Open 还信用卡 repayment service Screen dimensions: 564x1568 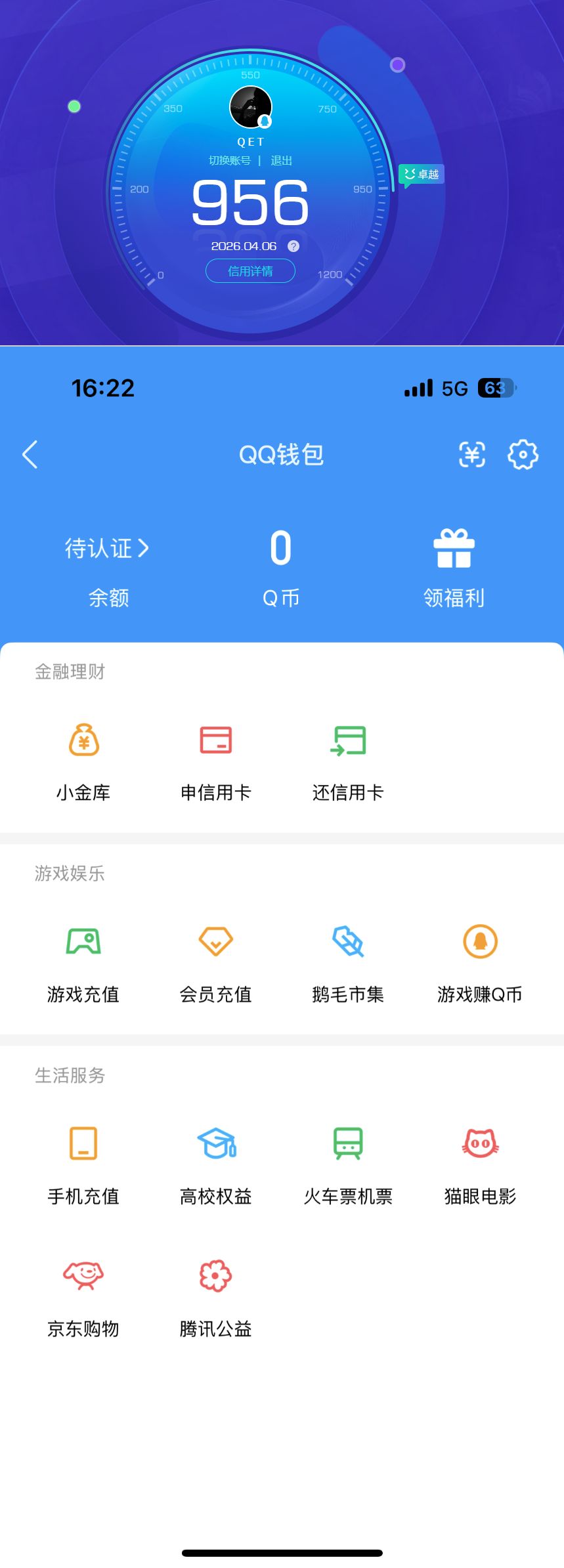[347, 758]
